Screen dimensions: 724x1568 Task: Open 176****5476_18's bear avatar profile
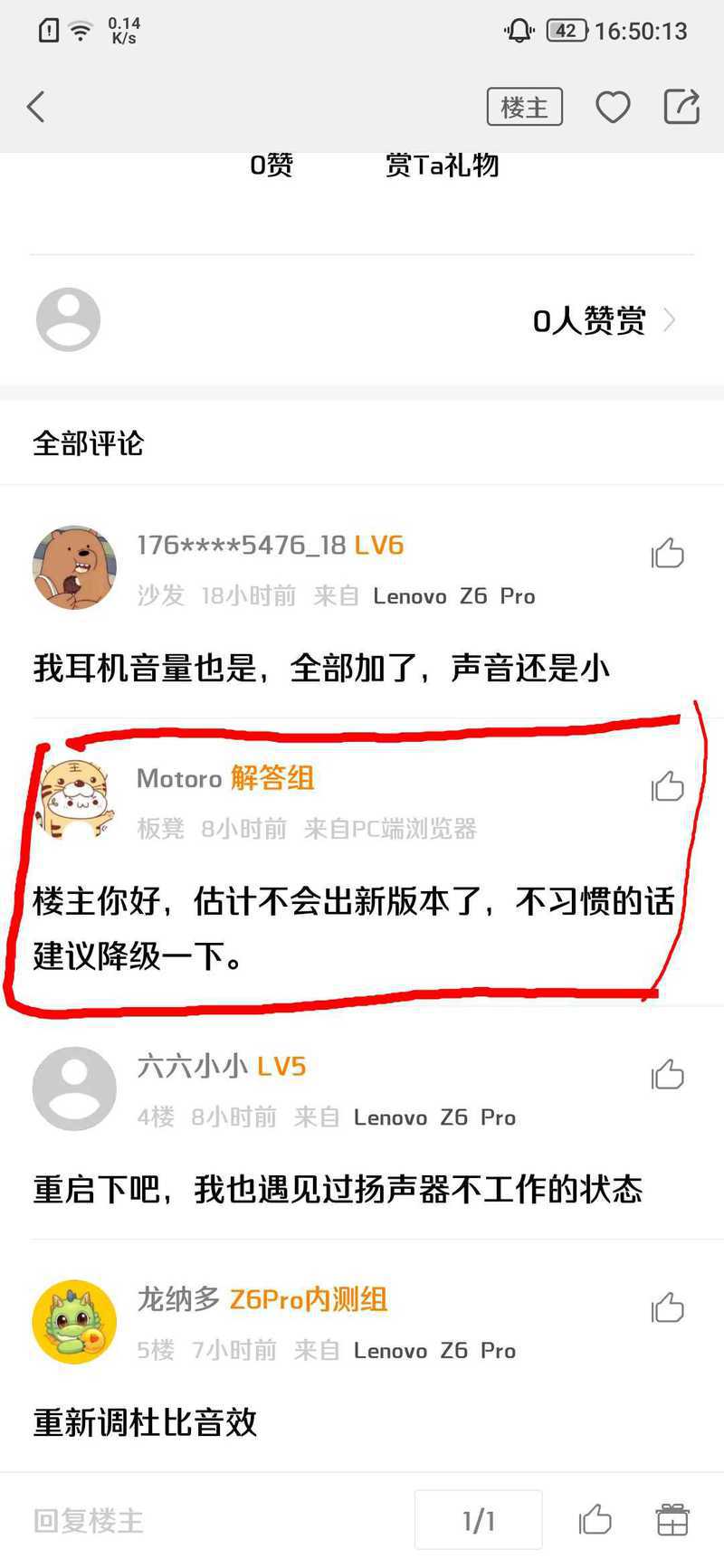tap(74, 567)
